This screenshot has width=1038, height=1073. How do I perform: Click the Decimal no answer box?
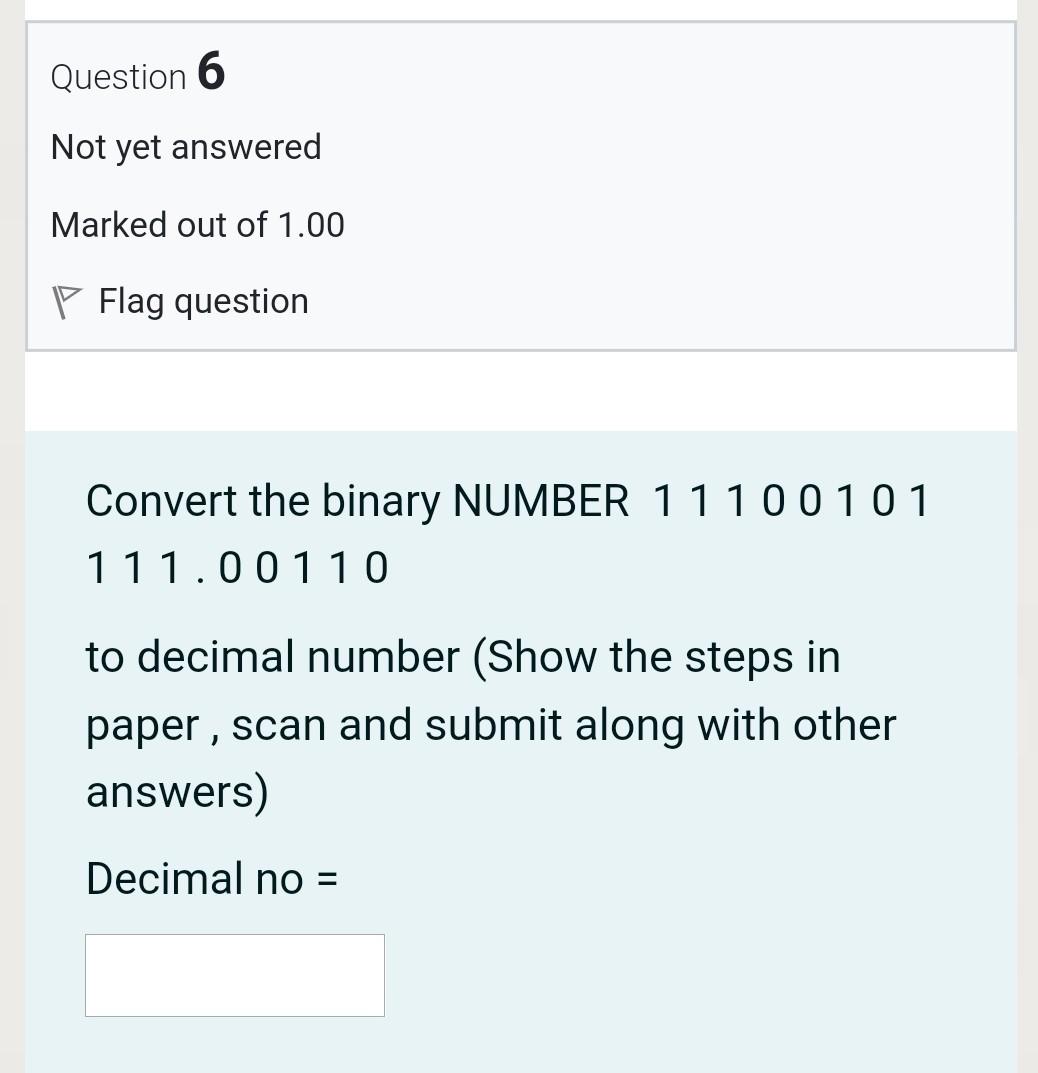[234, 974]
